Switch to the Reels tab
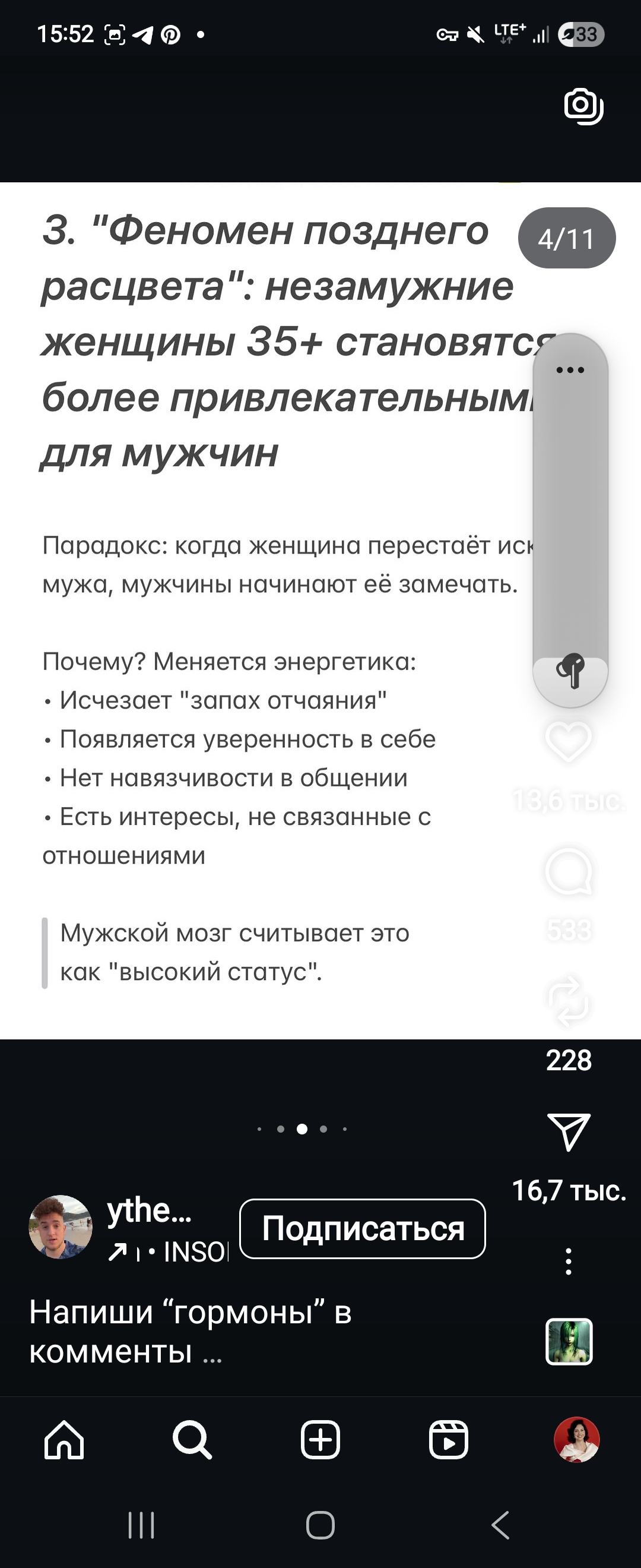 tap(448, 1440)
